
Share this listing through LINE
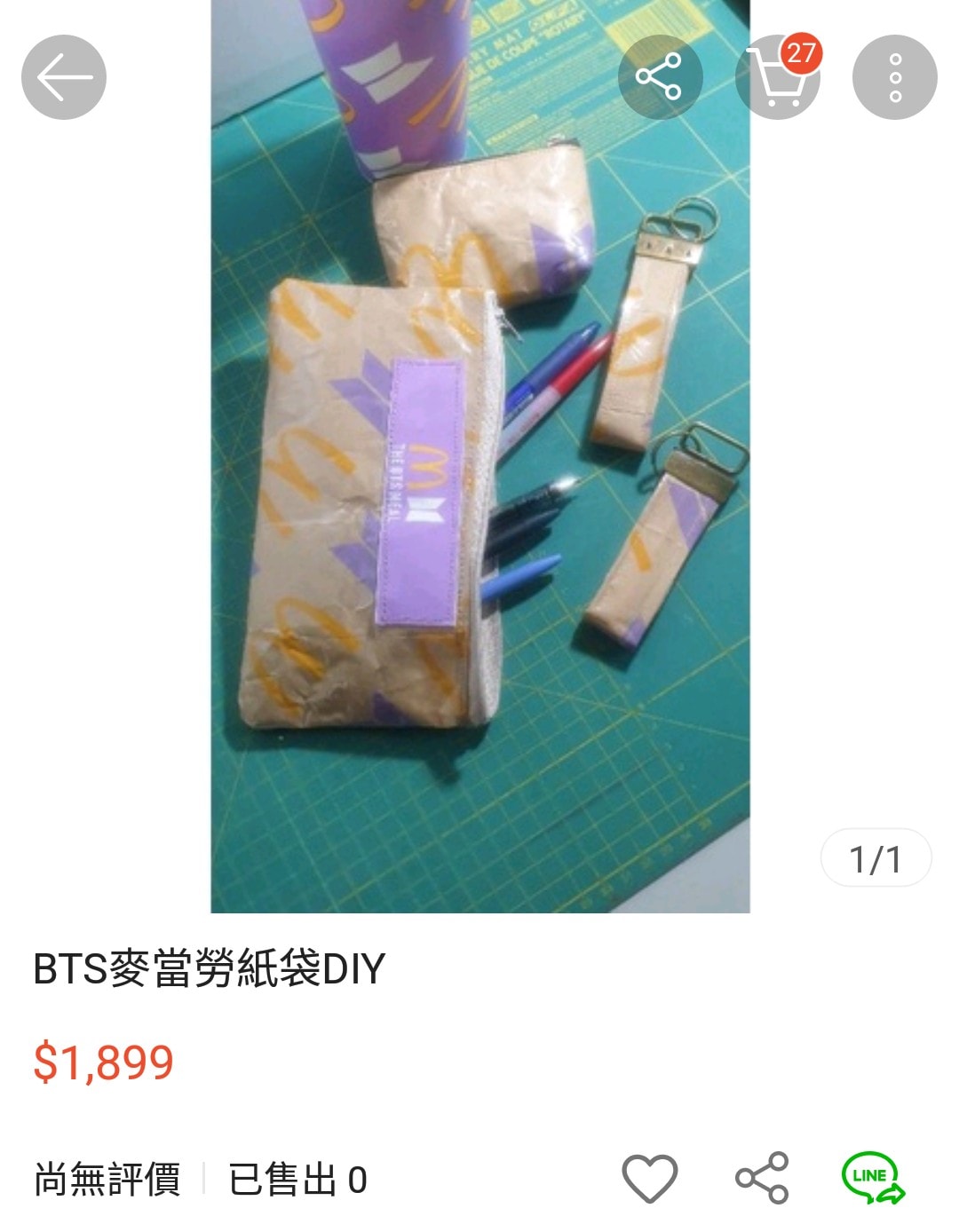[873, 1178]
